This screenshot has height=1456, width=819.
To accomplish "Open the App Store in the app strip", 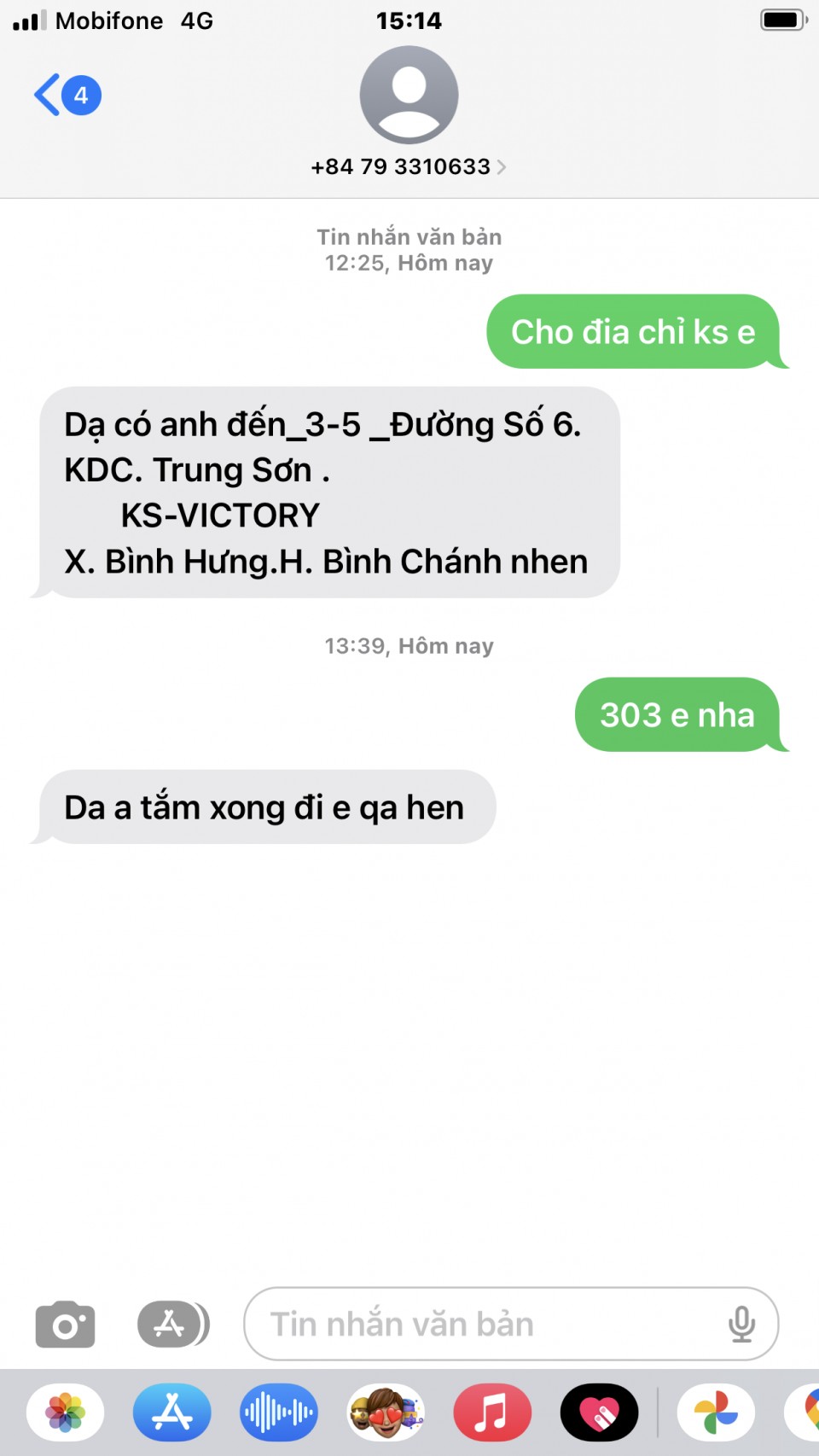I will 172,1412.
